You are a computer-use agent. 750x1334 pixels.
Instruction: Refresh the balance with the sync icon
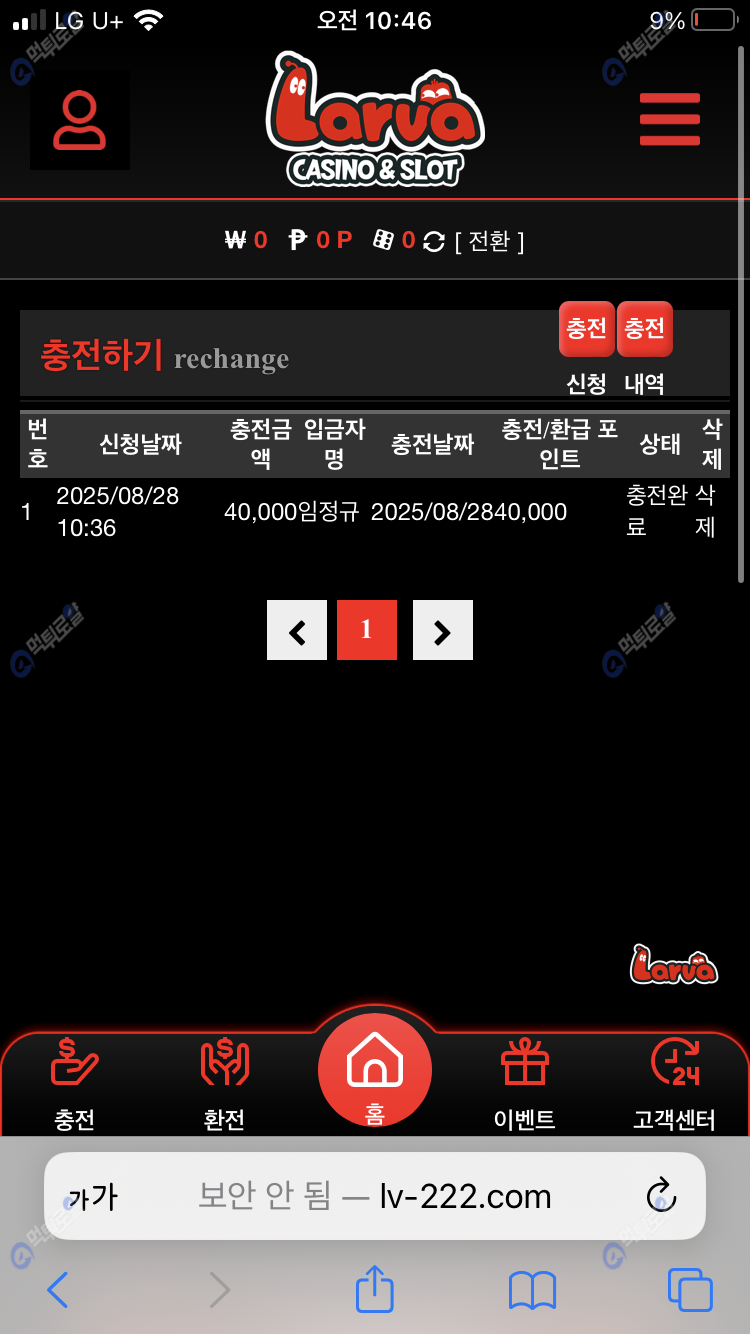(434, 241)
